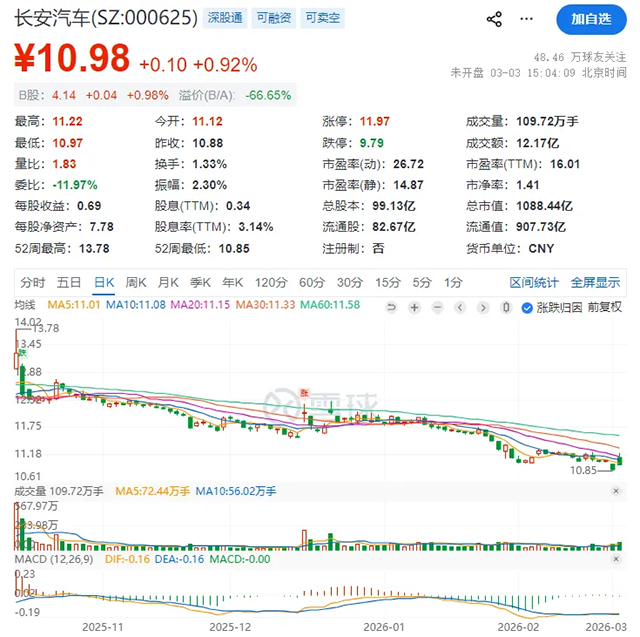
Task: Select the 30分 chart interval
Action: click(349, 282)
